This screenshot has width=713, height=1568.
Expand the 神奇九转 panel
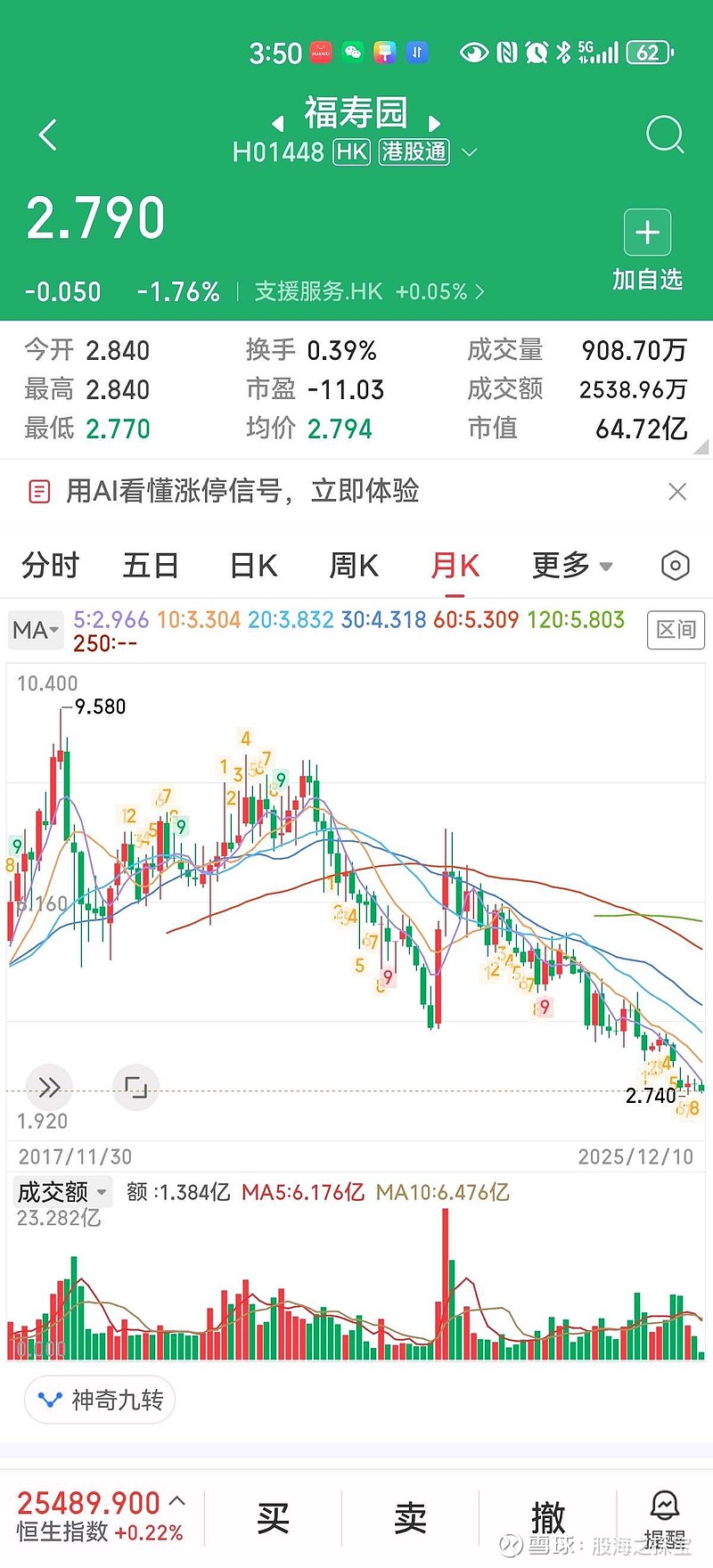[100, 1400]
